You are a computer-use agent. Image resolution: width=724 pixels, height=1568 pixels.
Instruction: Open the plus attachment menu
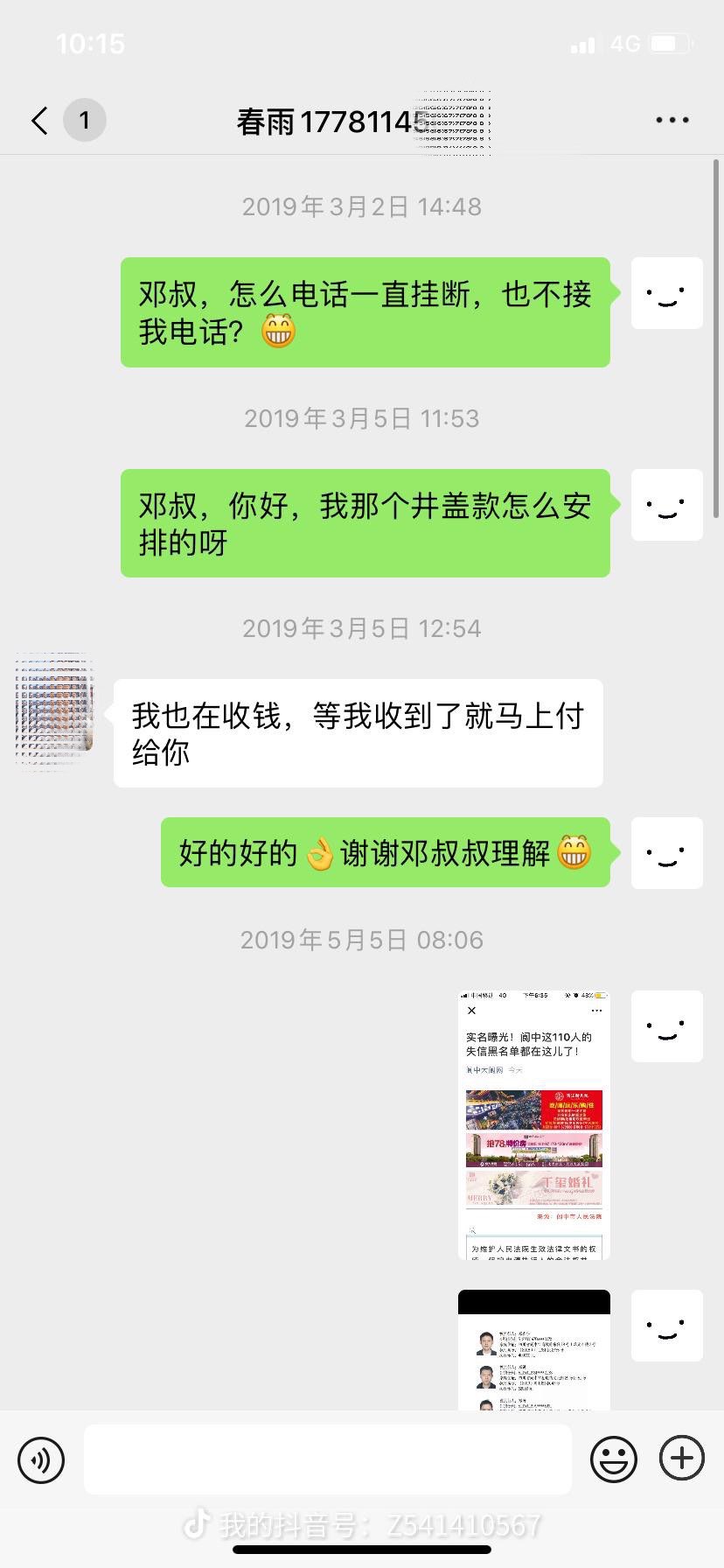pyautogui.click(x=681, y=1459)
